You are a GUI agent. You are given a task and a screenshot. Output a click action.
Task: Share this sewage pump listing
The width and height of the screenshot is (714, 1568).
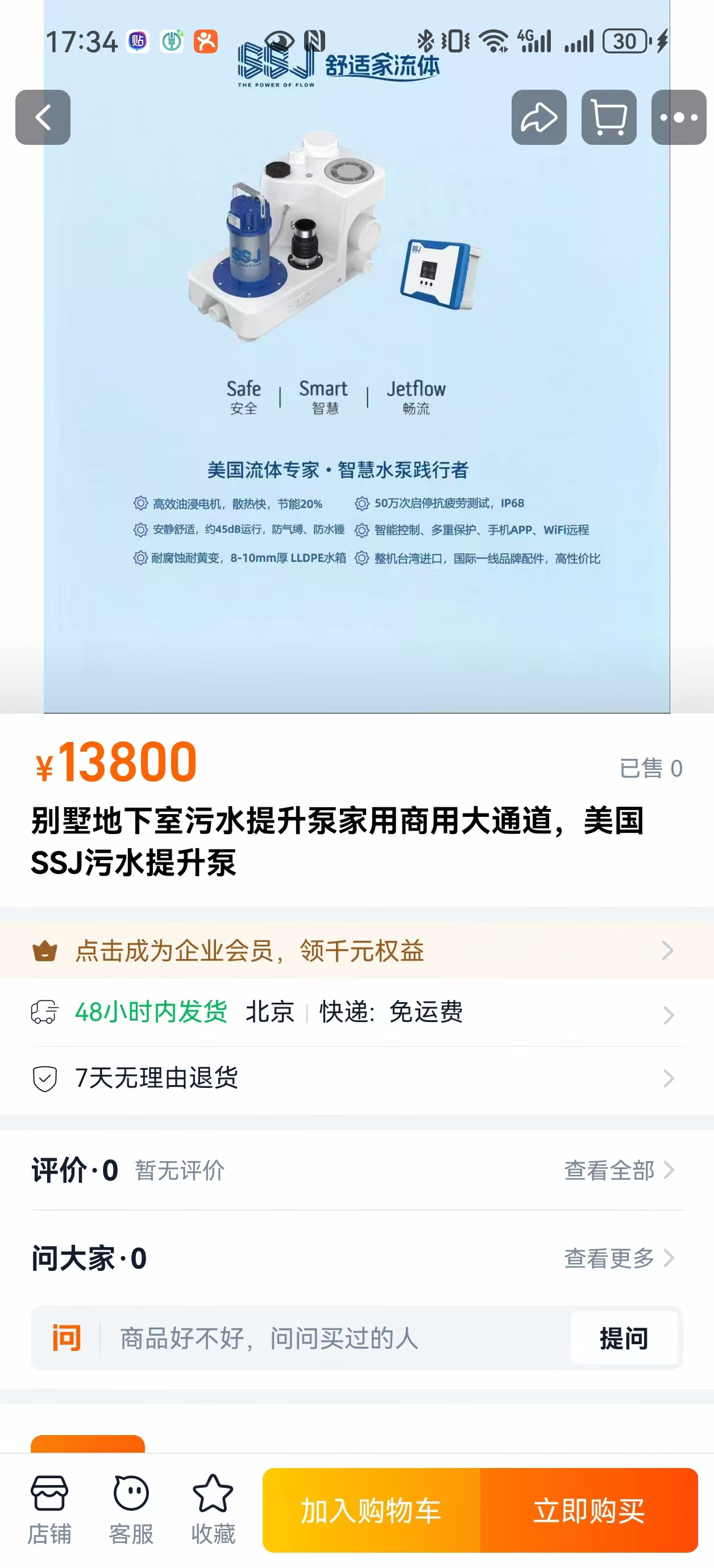(538, 118)
